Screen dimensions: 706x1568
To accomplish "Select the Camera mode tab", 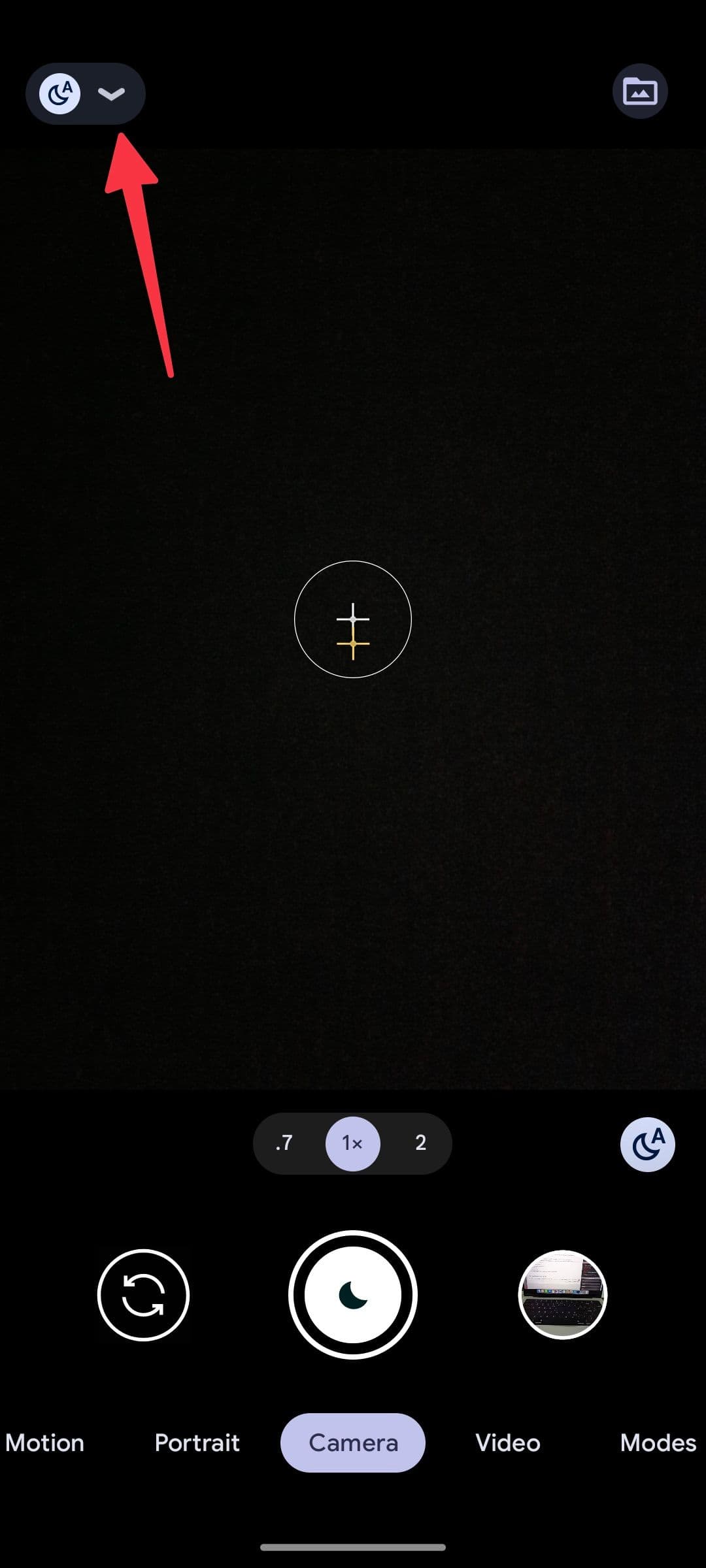I will pyautogui.click(x=353, y=1443).
